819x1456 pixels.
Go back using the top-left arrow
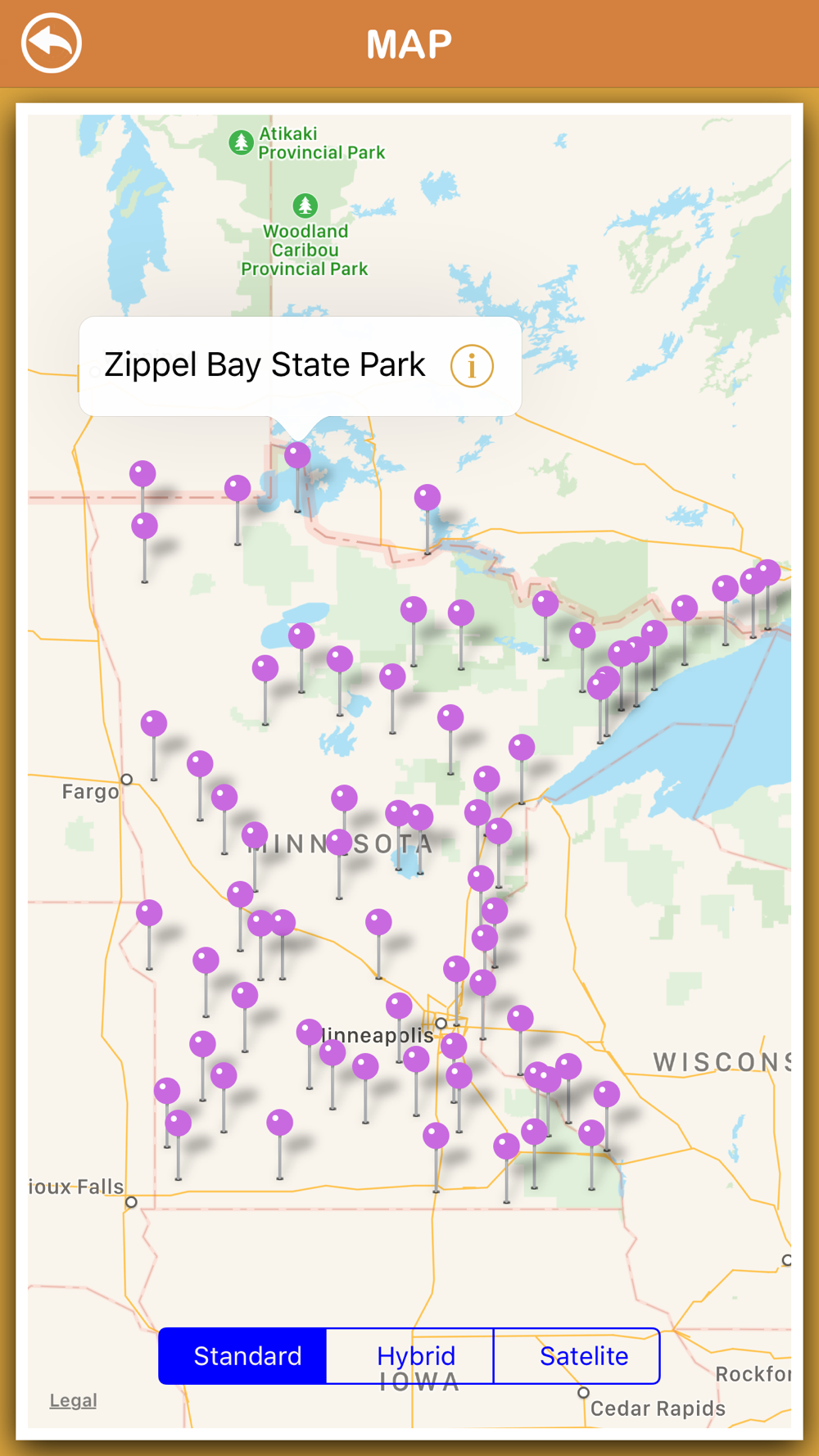pos(52,43)
